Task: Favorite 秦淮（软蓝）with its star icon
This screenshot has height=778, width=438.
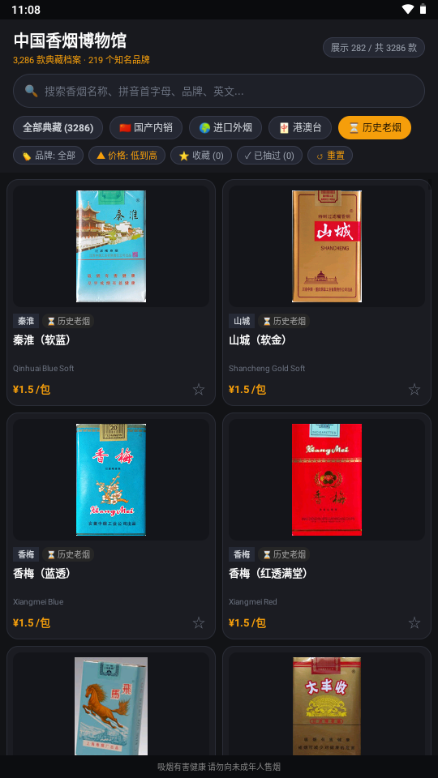Action: click(x=198, y=389)
